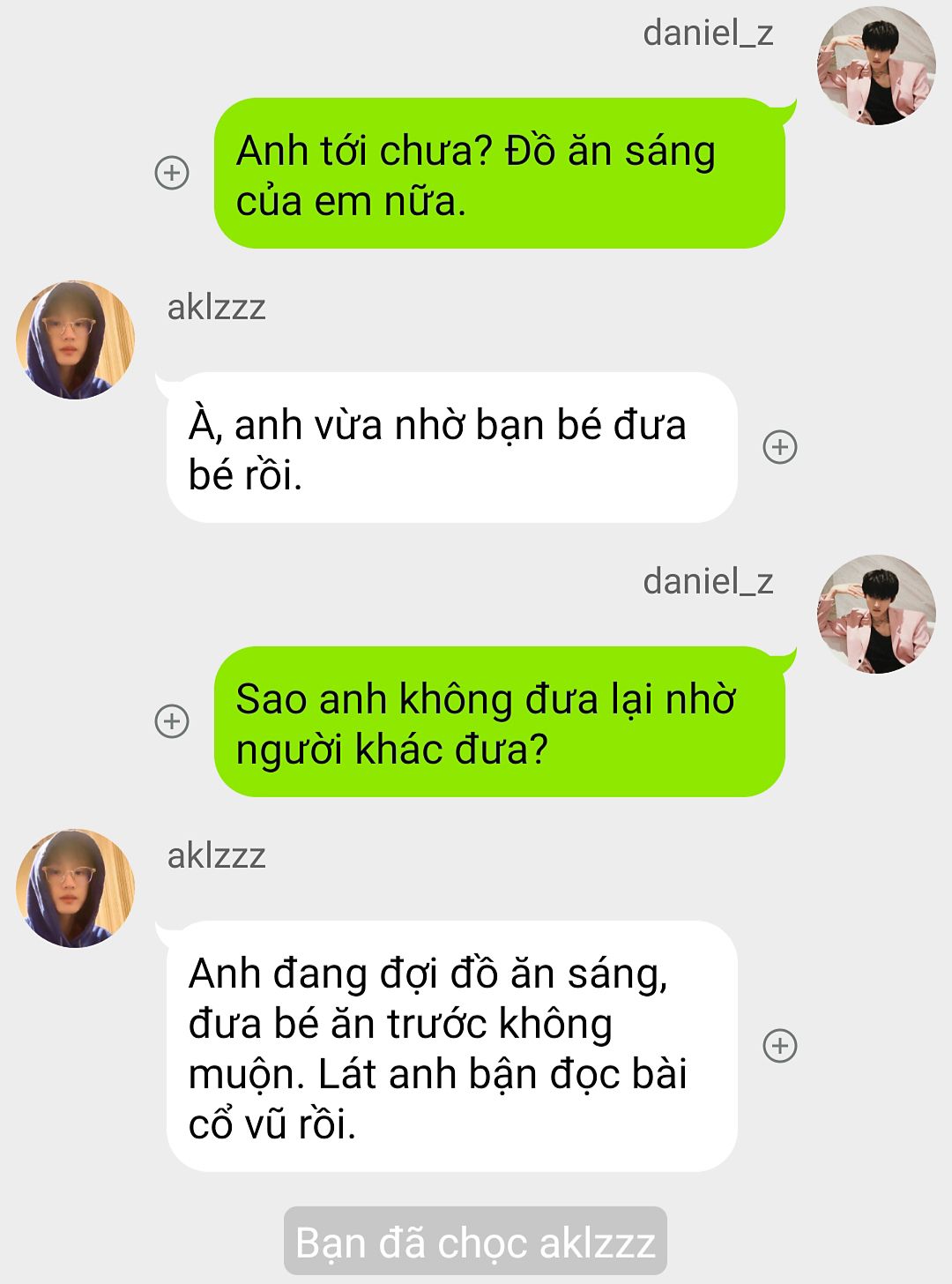
Task: Open daniel_z's avatar above "Anh tới chưa?" message
Action: pyautogui.click(x=876, y=66)
